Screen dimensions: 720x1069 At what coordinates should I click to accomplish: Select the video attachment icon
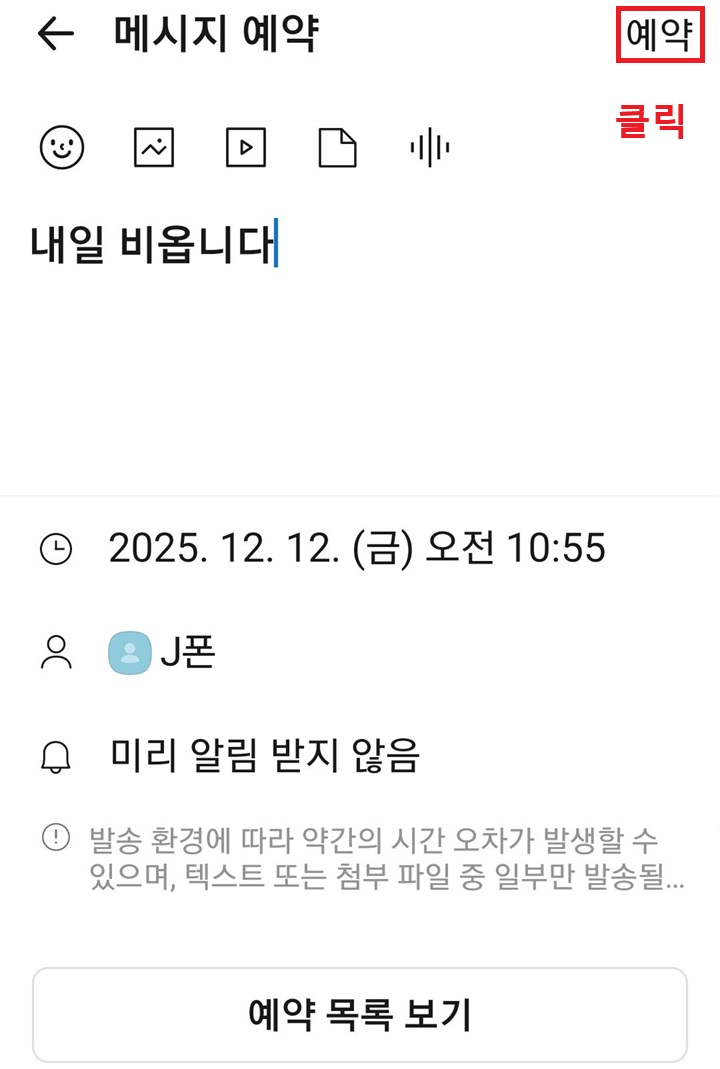(x=245, y=147)
